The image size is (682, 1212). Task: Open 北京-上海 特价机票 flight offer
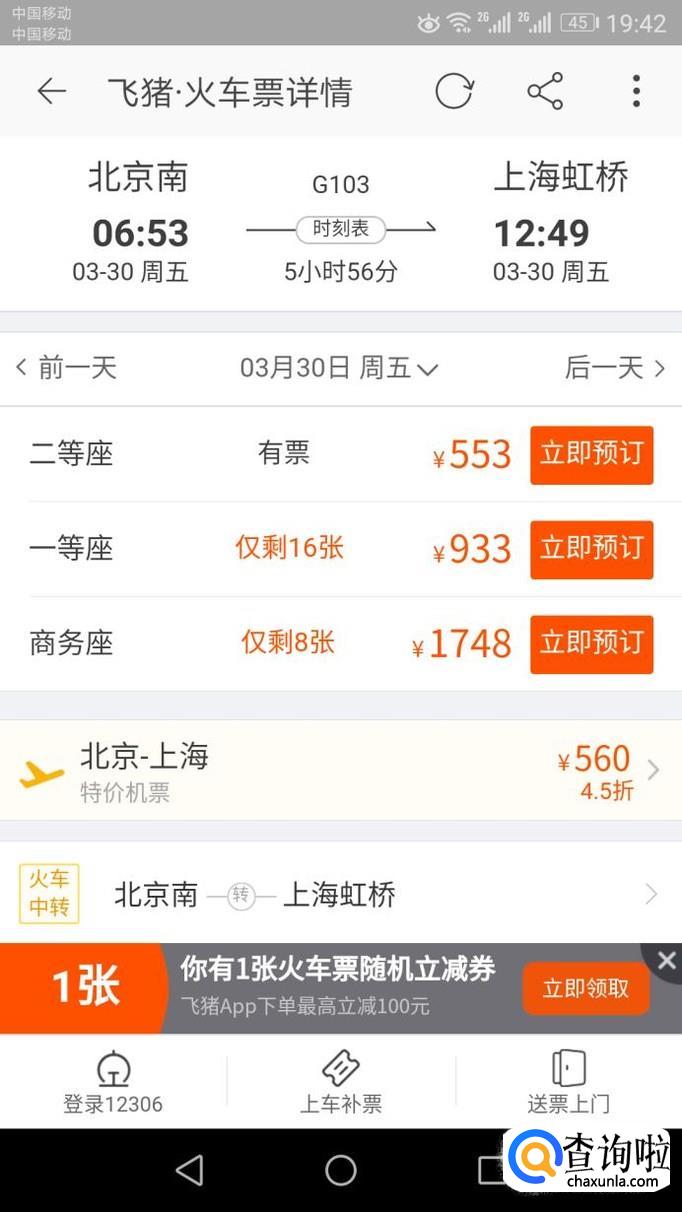[340, 771]
